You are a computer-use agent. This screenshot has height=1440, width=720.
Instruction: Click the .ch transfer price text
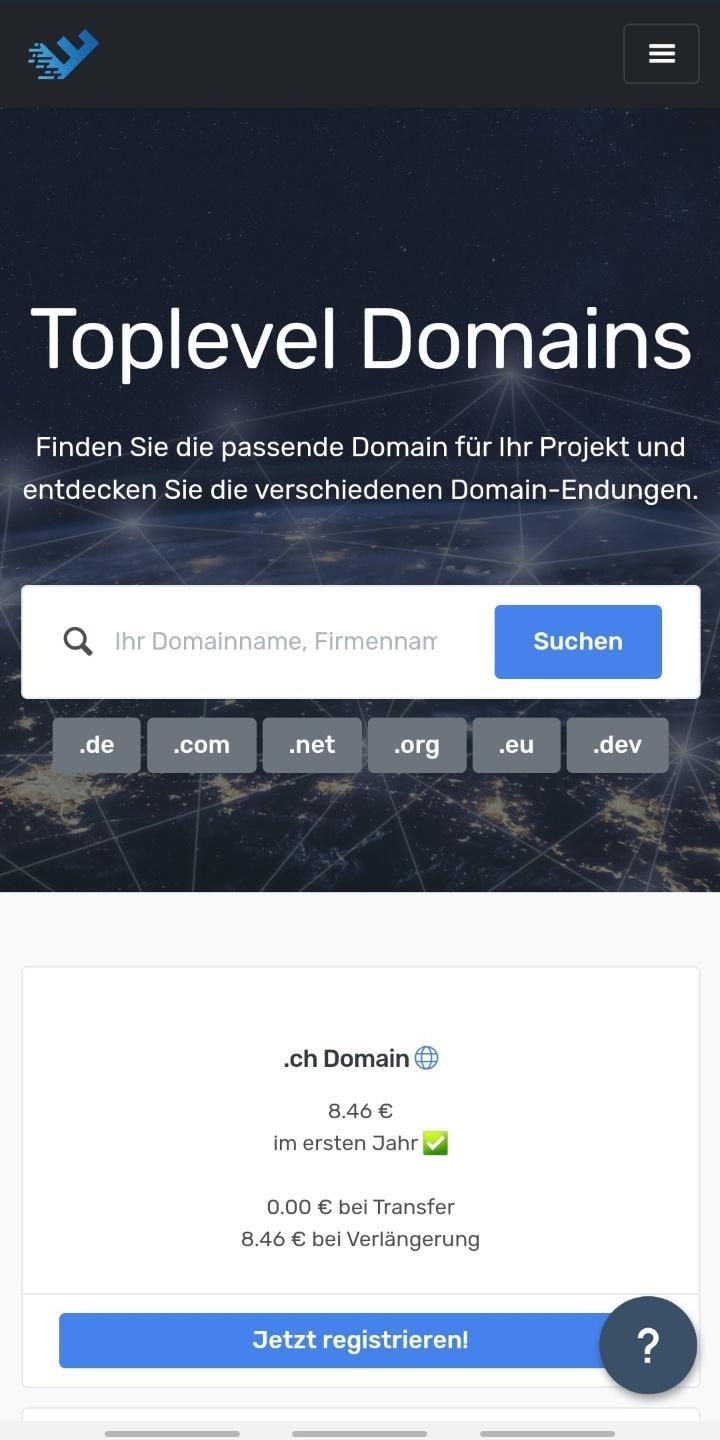360,1206
